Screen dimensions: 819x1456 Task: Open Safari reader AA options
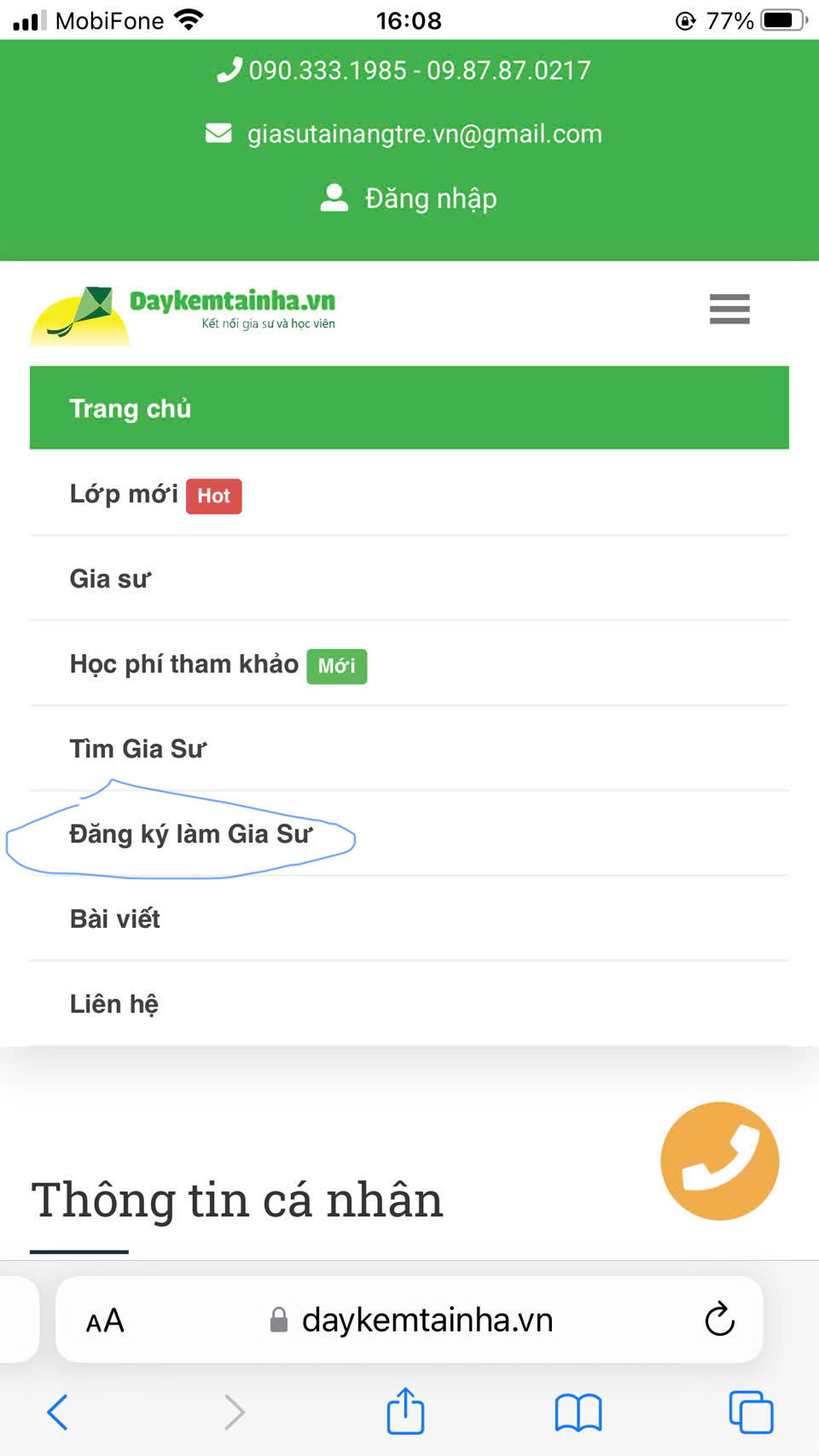point(105,1321)
